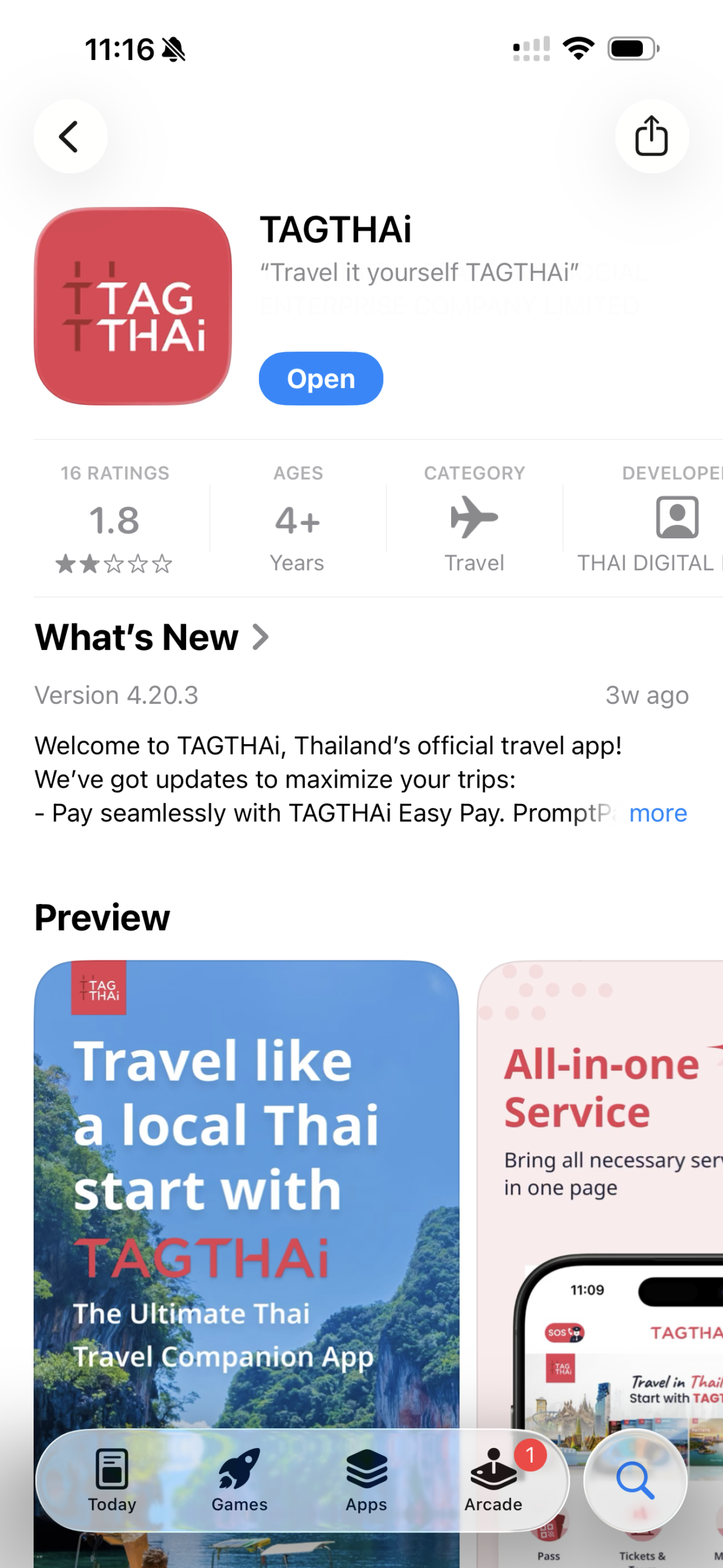
Task: Open the Travel category
Action: [474, 518]
